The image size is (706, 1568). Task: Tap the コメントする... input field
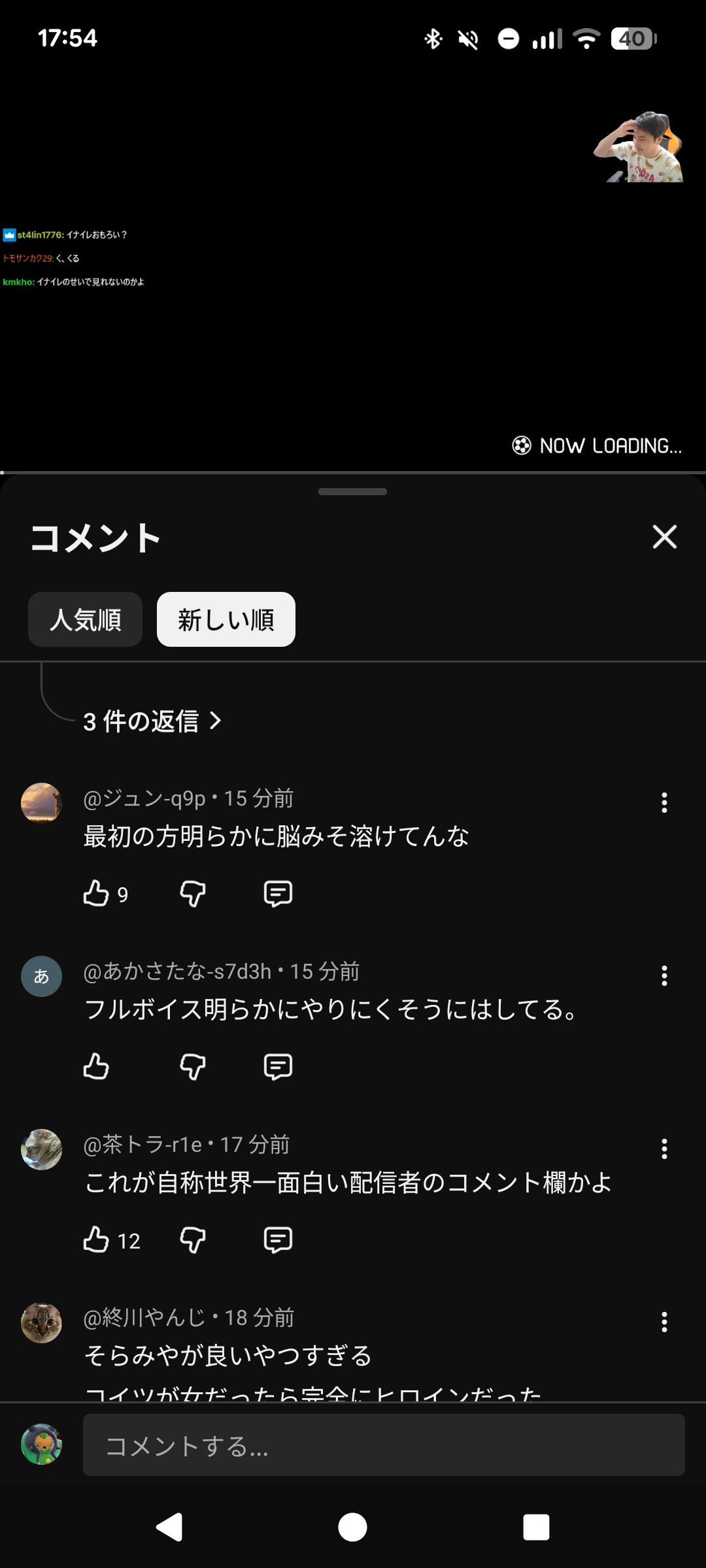(384, 1446)
